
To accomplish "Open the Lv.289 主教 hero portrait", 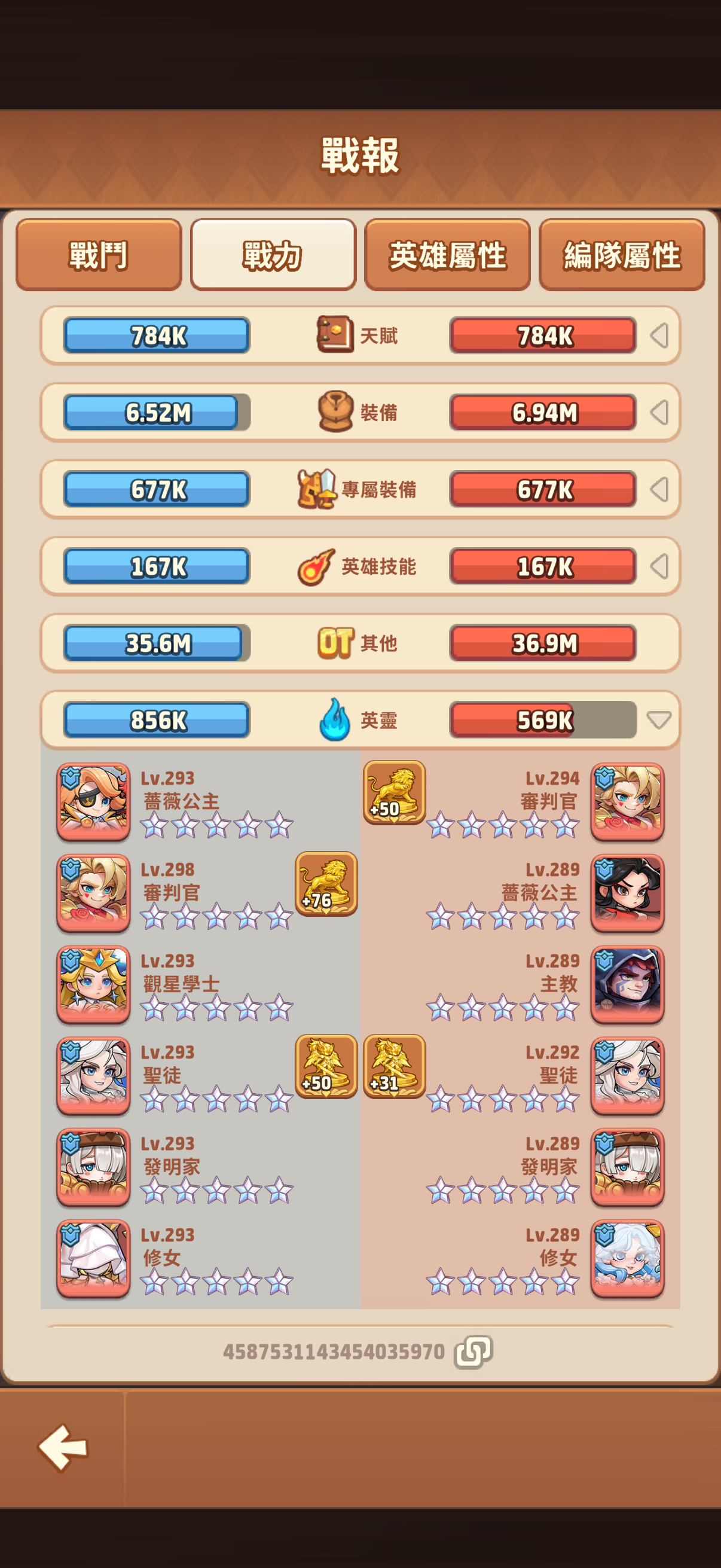I will pyautogui.click(x=627, y=984).
